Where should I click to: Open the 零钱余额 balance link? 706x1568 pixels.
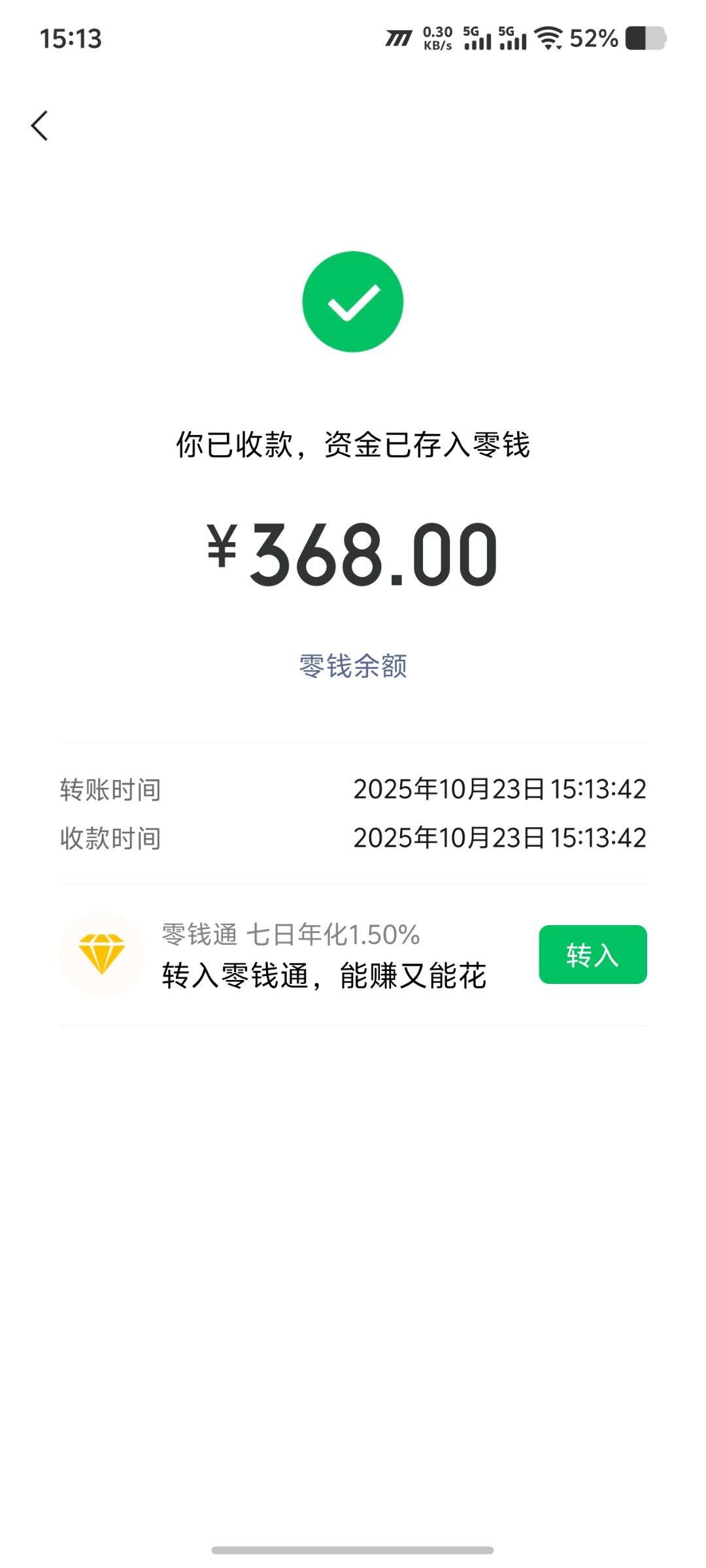coord(353,666)
